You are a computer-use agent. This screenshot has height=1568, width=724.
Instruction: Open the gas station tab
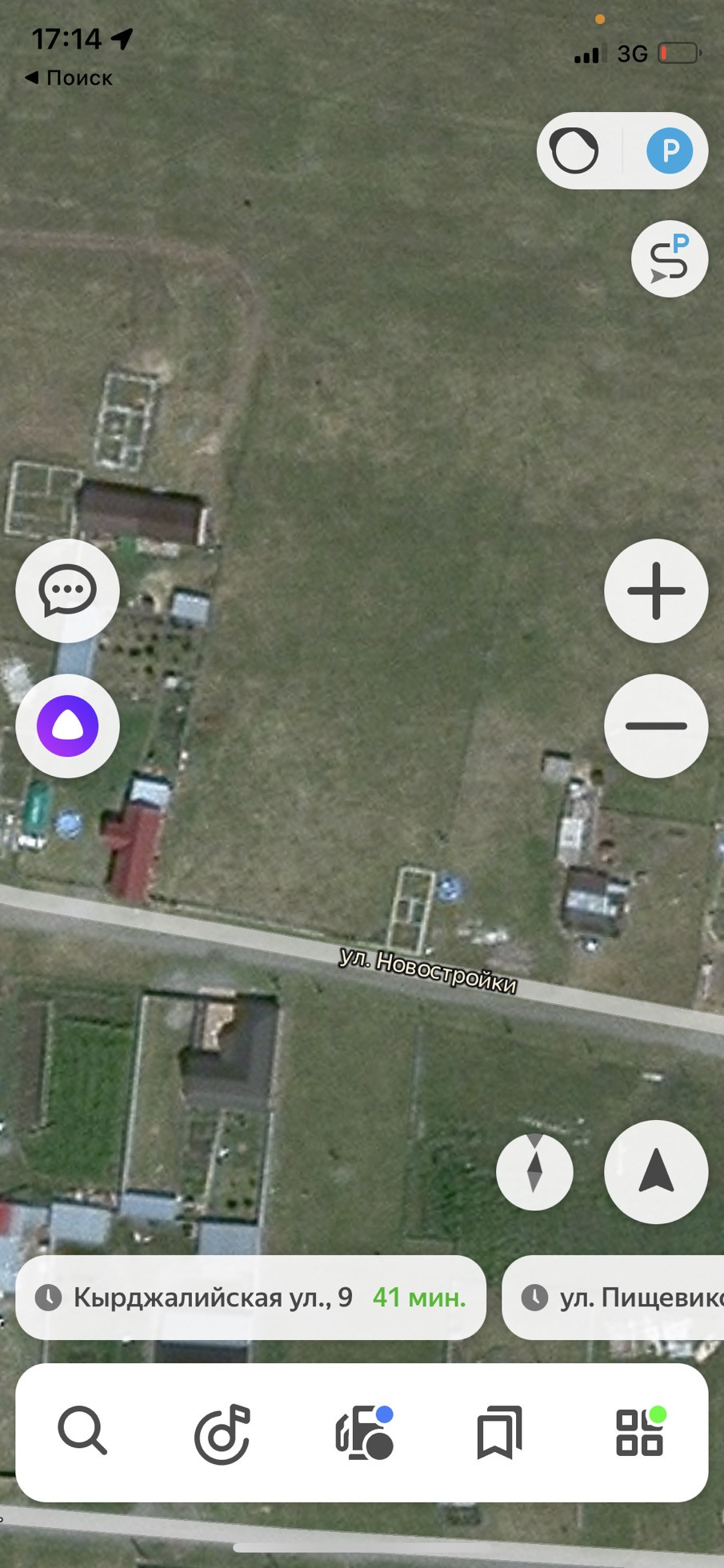click(363, 1433)
